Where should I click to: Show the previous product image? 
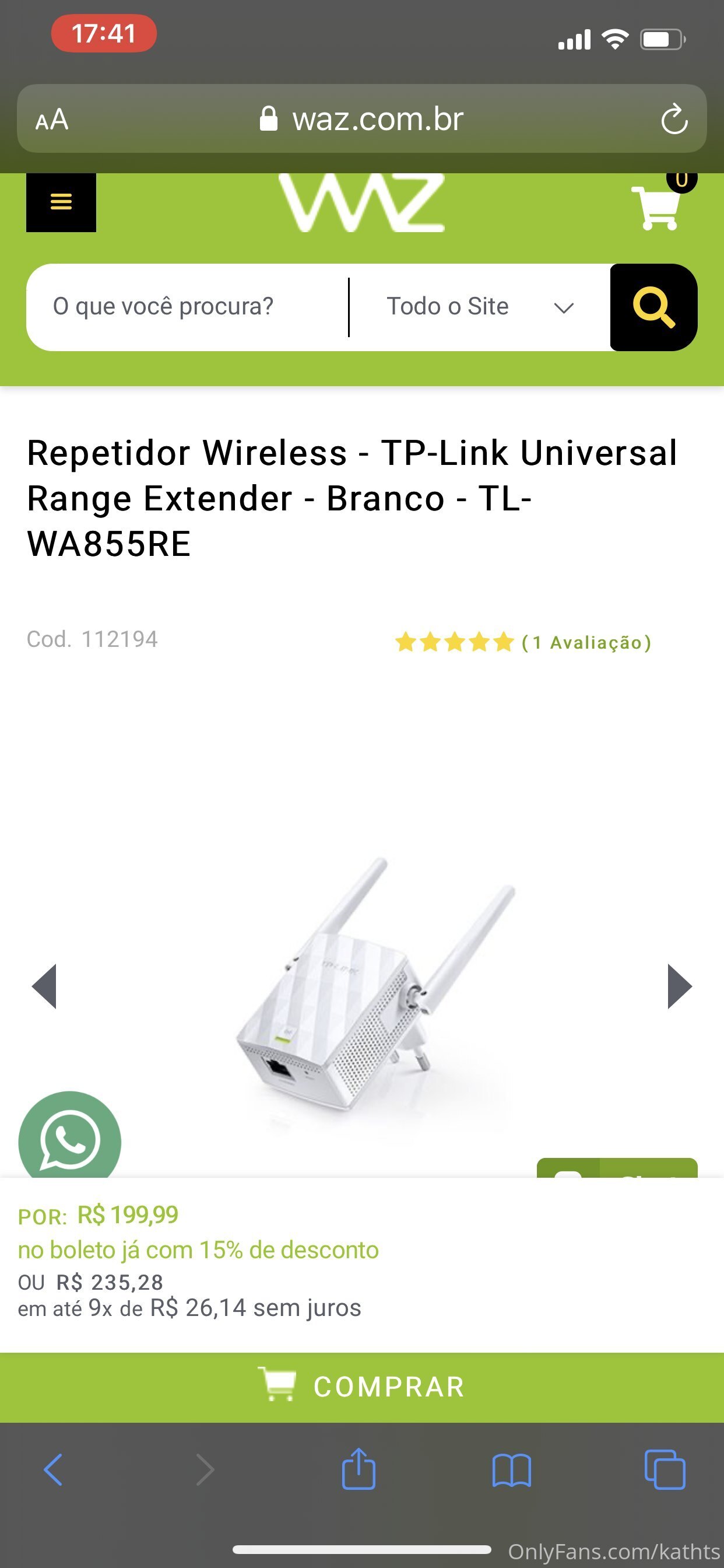pyautogui.click(x=44, y=986)
